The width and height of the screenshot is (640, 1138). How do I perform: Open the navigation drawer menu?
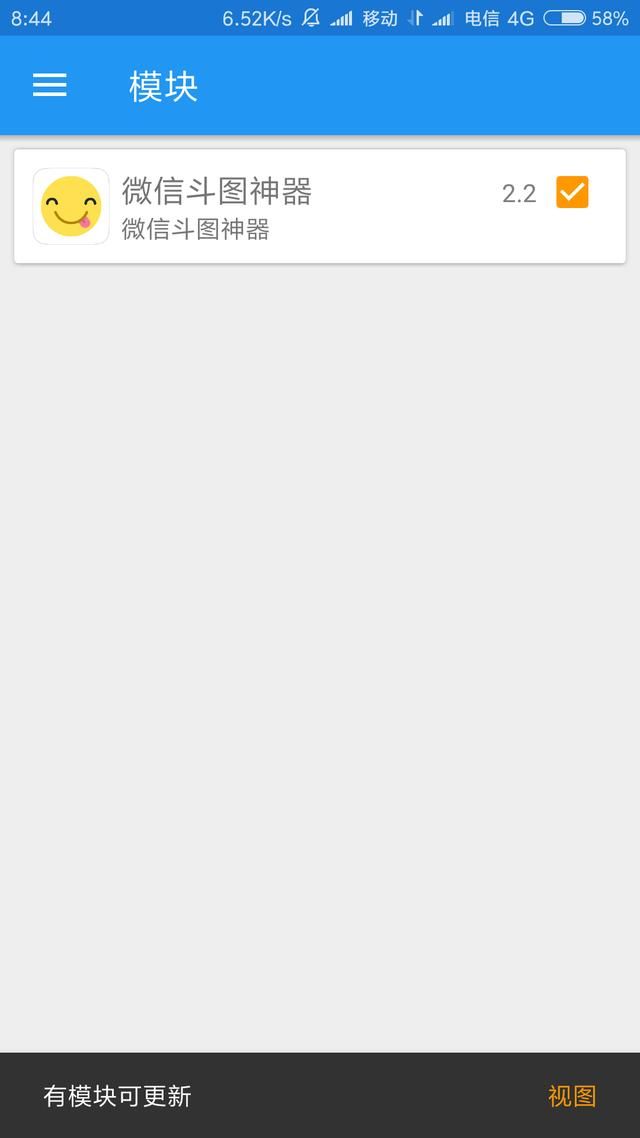(x=50, y=86)
